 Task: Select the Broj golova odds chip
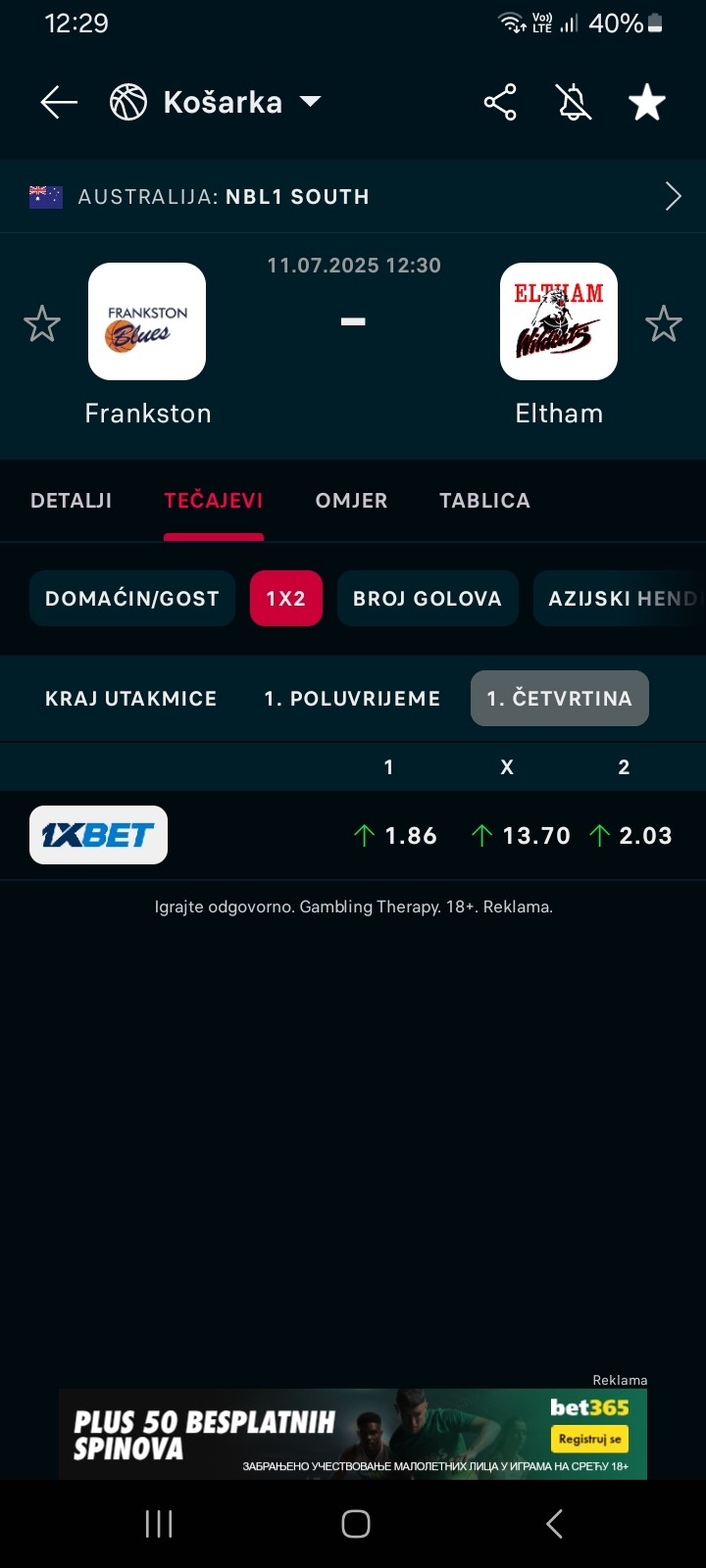[x=428, y=598]
